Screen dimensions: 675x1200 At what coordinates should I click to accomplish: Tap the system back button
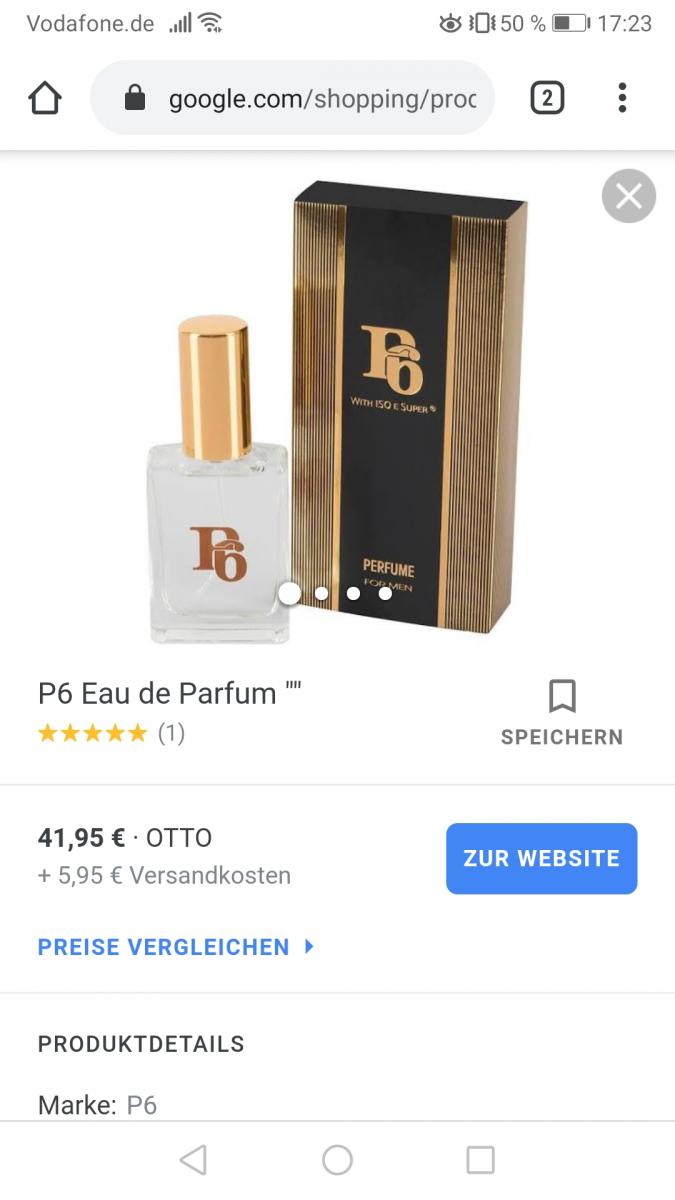coord(193,1160)
